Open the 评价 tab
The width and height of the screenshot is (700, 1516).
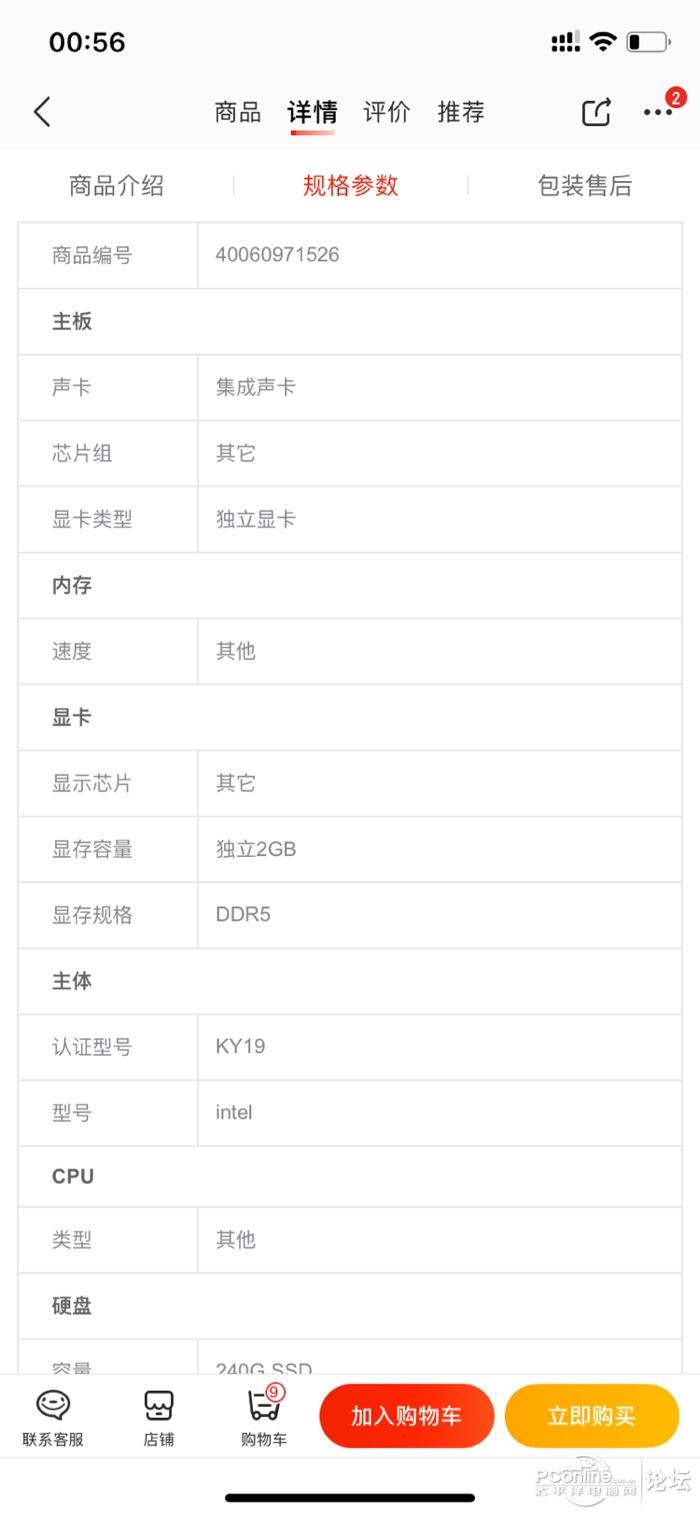386,112
